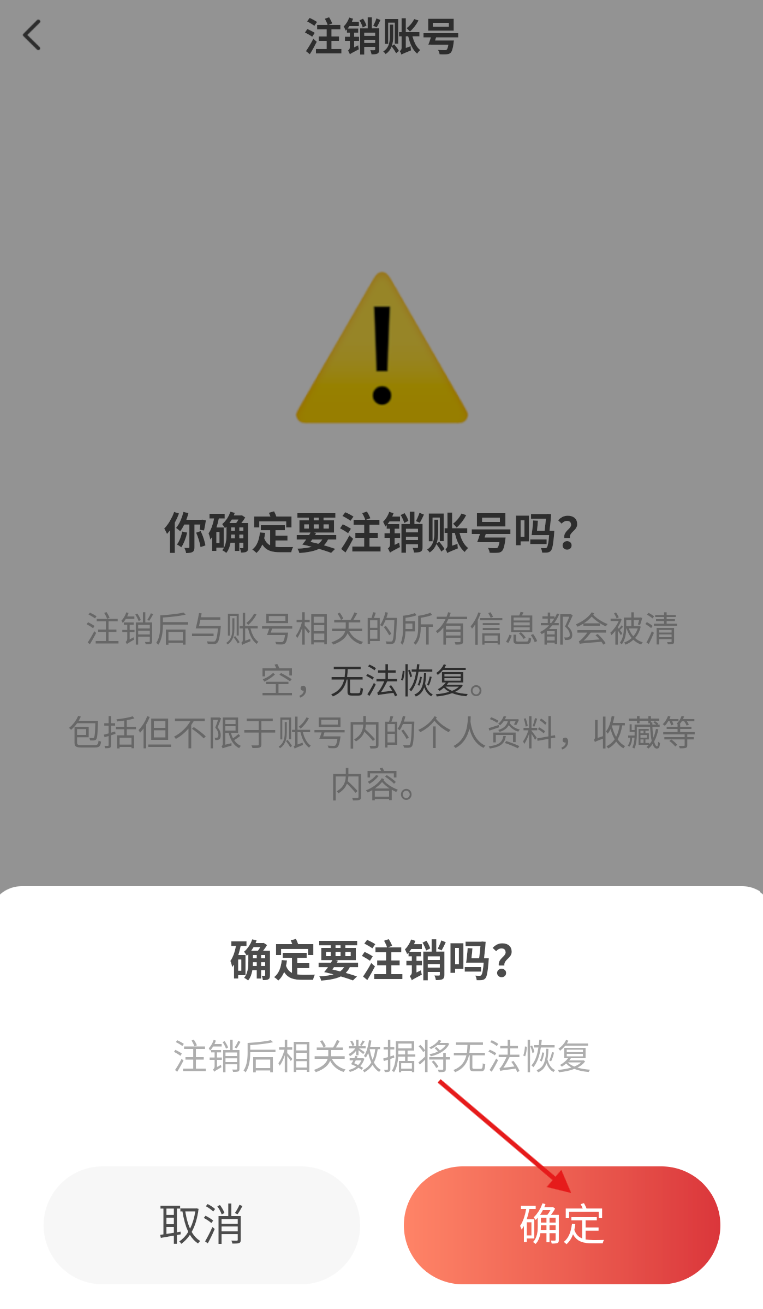The width and height of the screenshot is (763, 1309).
Task: Confirm account cancellation with 确定
Action: [561, 1224]
